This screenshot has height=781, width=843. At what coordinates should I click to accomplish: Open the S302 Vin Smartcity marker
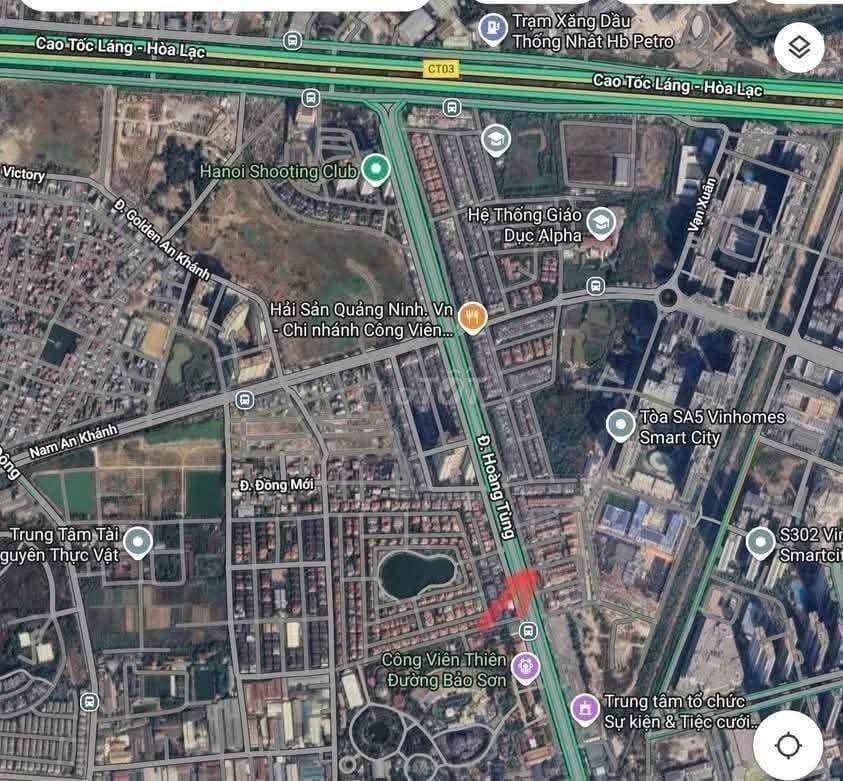pyautogui.click(x=760, y=542)
